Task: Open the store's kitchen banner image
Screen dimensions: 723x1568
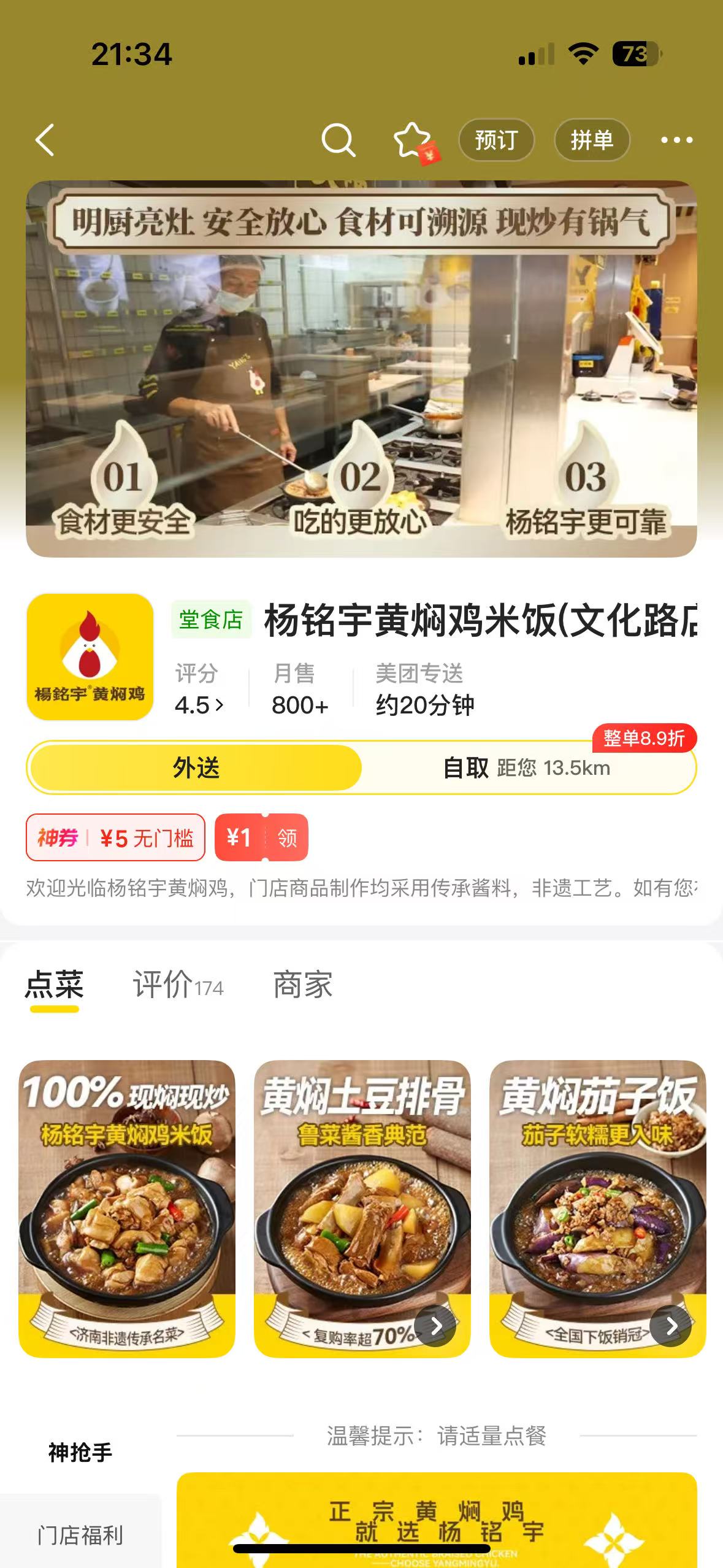Action: point(361,368)
